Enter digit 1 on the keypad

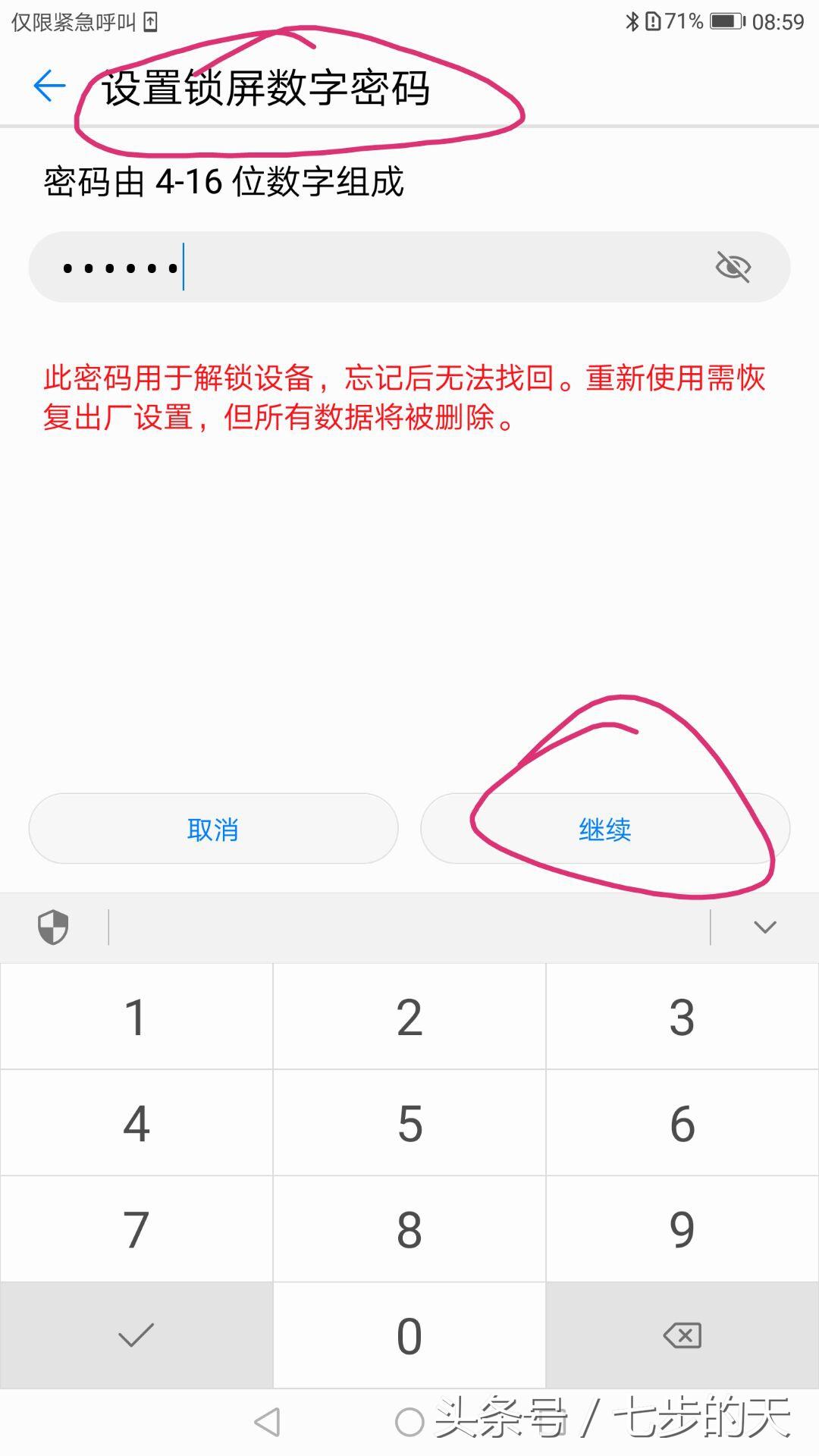coord(136,1017)
